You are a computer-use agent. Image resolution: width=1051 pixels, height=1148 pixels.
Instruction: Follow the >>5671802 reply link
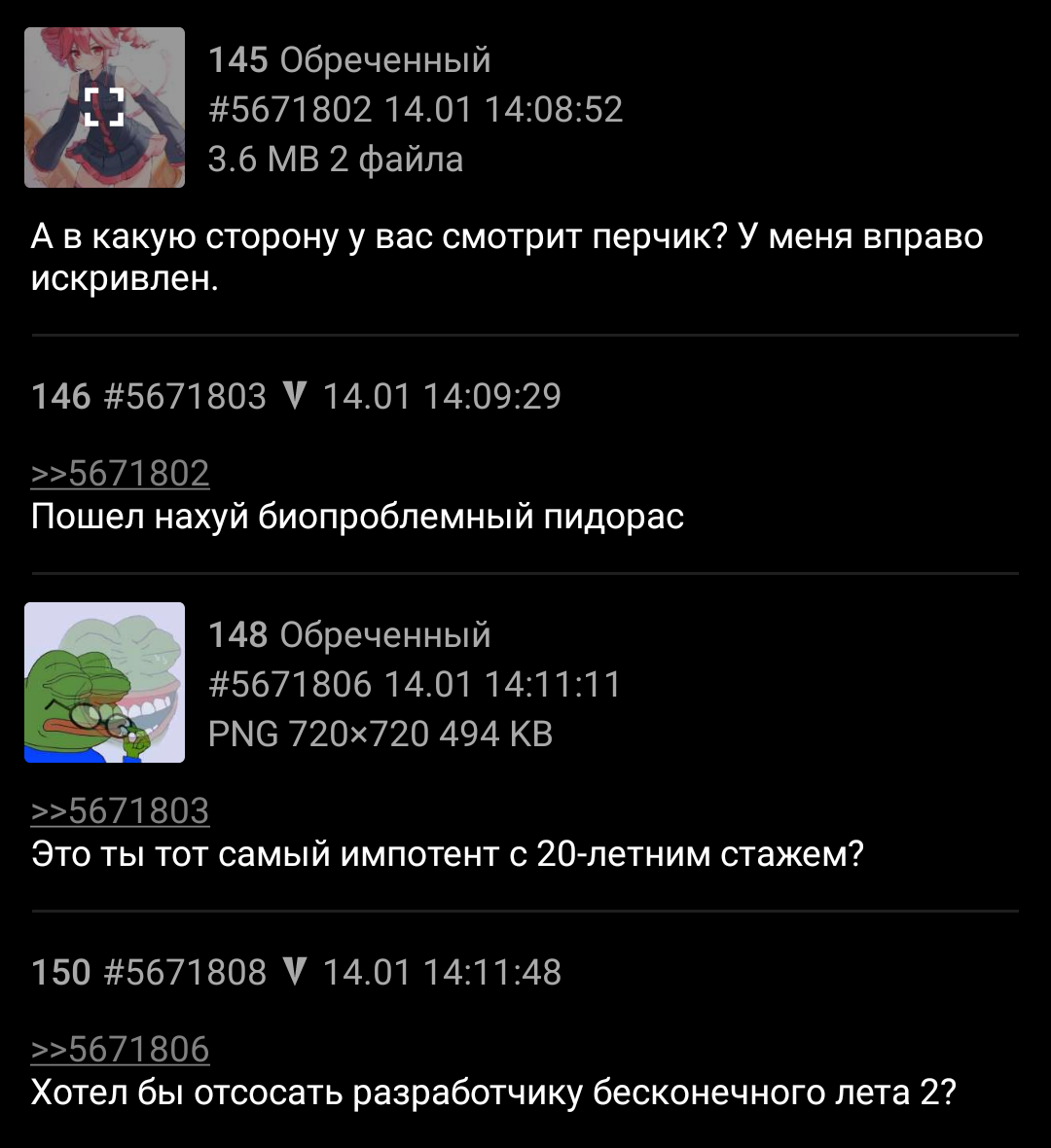pyautogui.click(x=121, y=474)
